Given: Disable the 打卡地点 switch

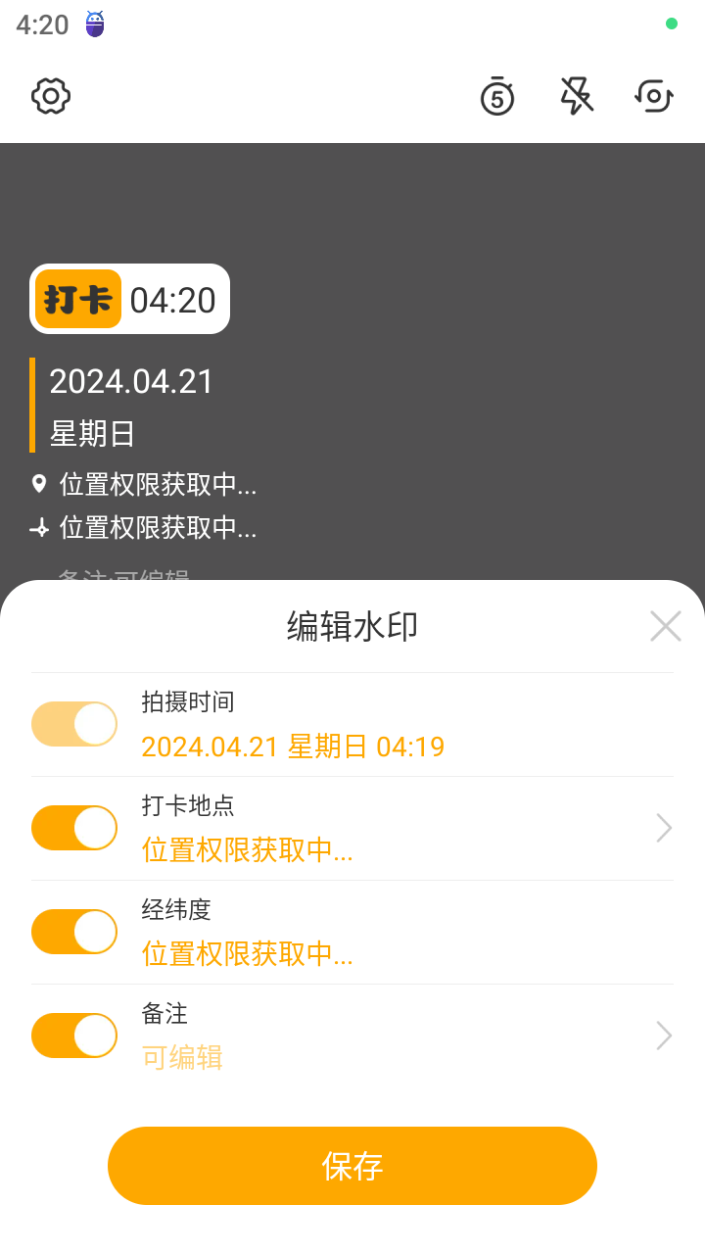Looking at the screenshot, I should pos(75,828).
